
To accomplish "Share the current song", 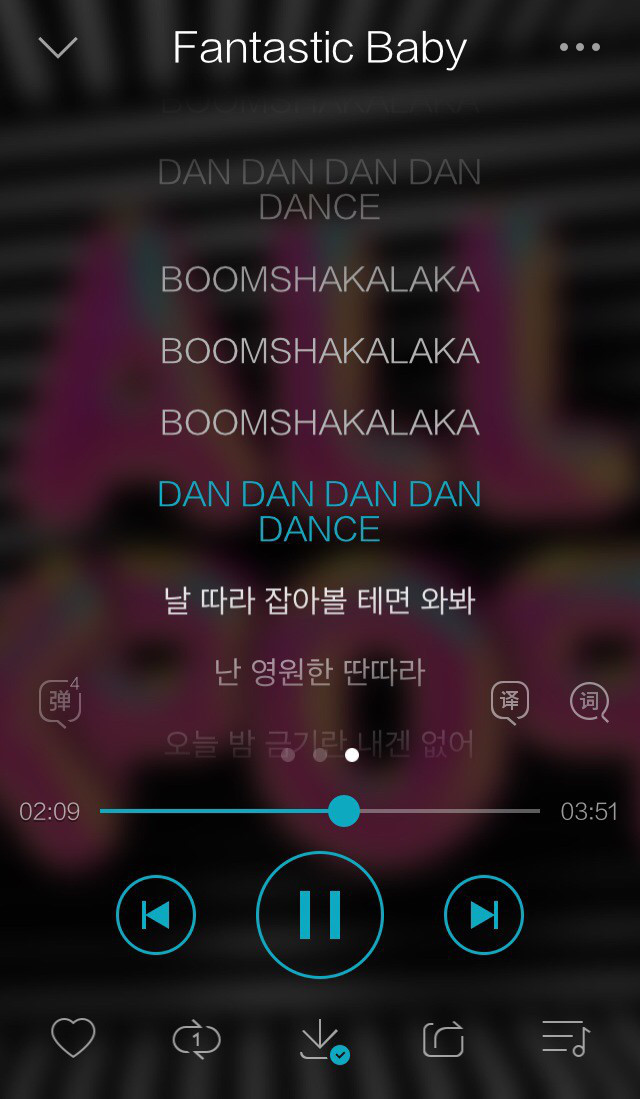I will tap(443, 1040).
